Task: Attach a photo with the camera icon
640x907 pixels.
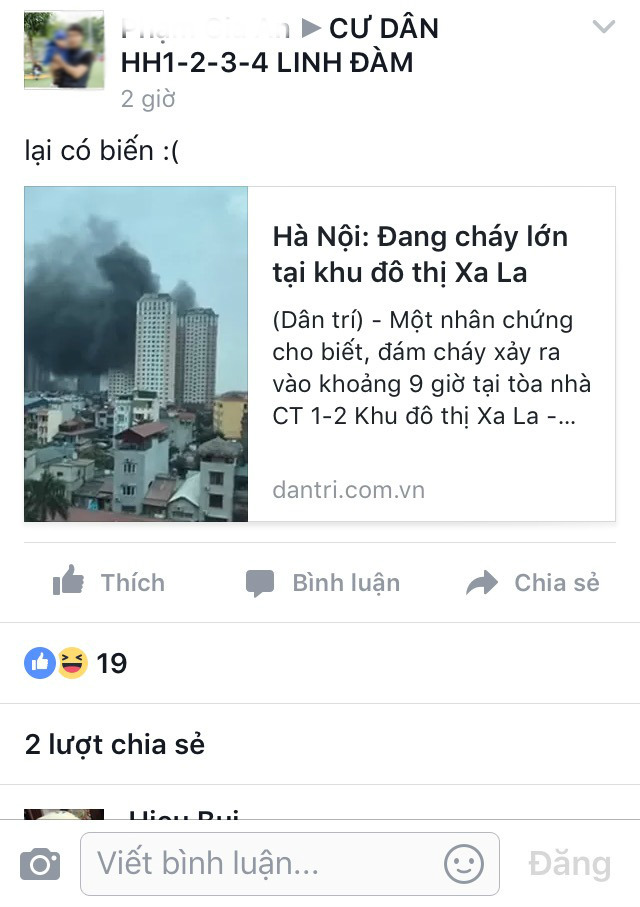Action: coord(40,864)
